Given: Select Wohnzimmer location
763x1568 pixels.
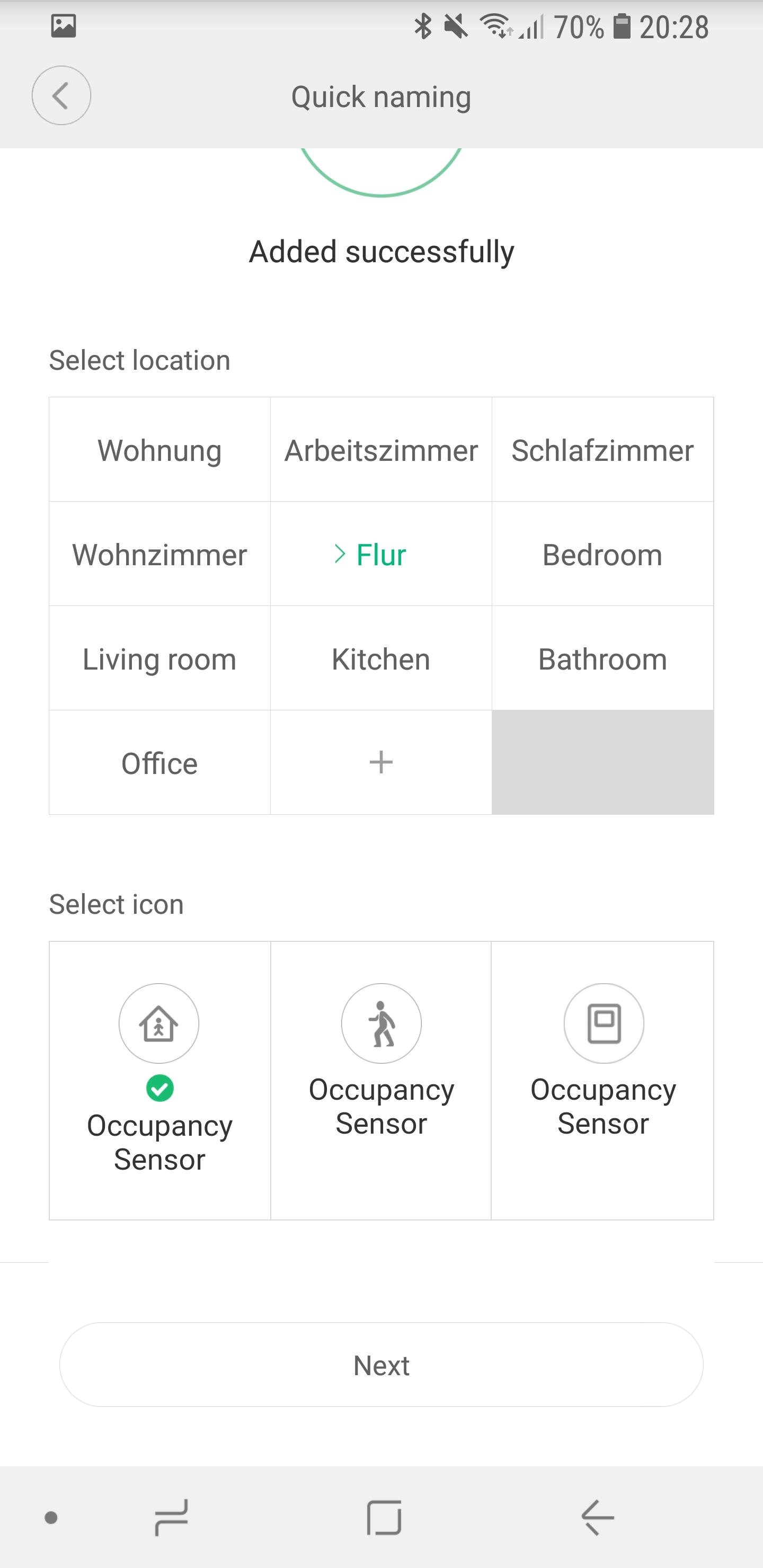Looking at the screenshot, I should pos(159,555).
